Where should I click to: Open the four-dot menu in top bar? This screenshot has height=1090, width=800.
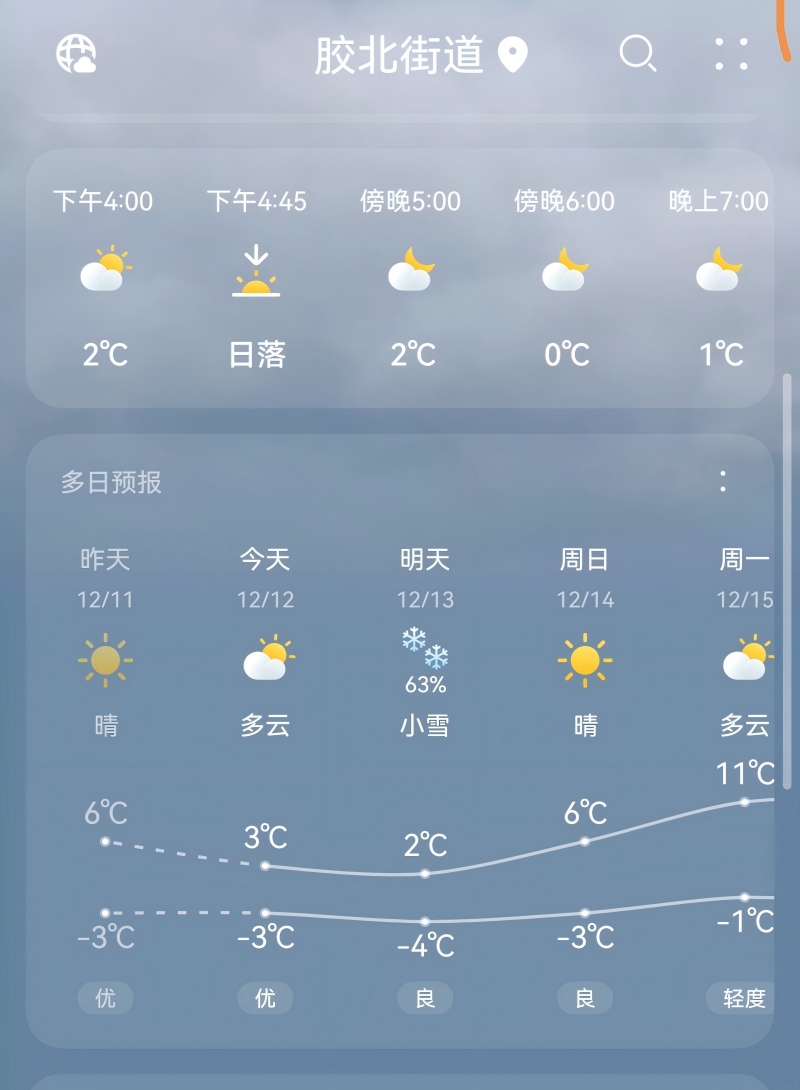coord(731,54)
